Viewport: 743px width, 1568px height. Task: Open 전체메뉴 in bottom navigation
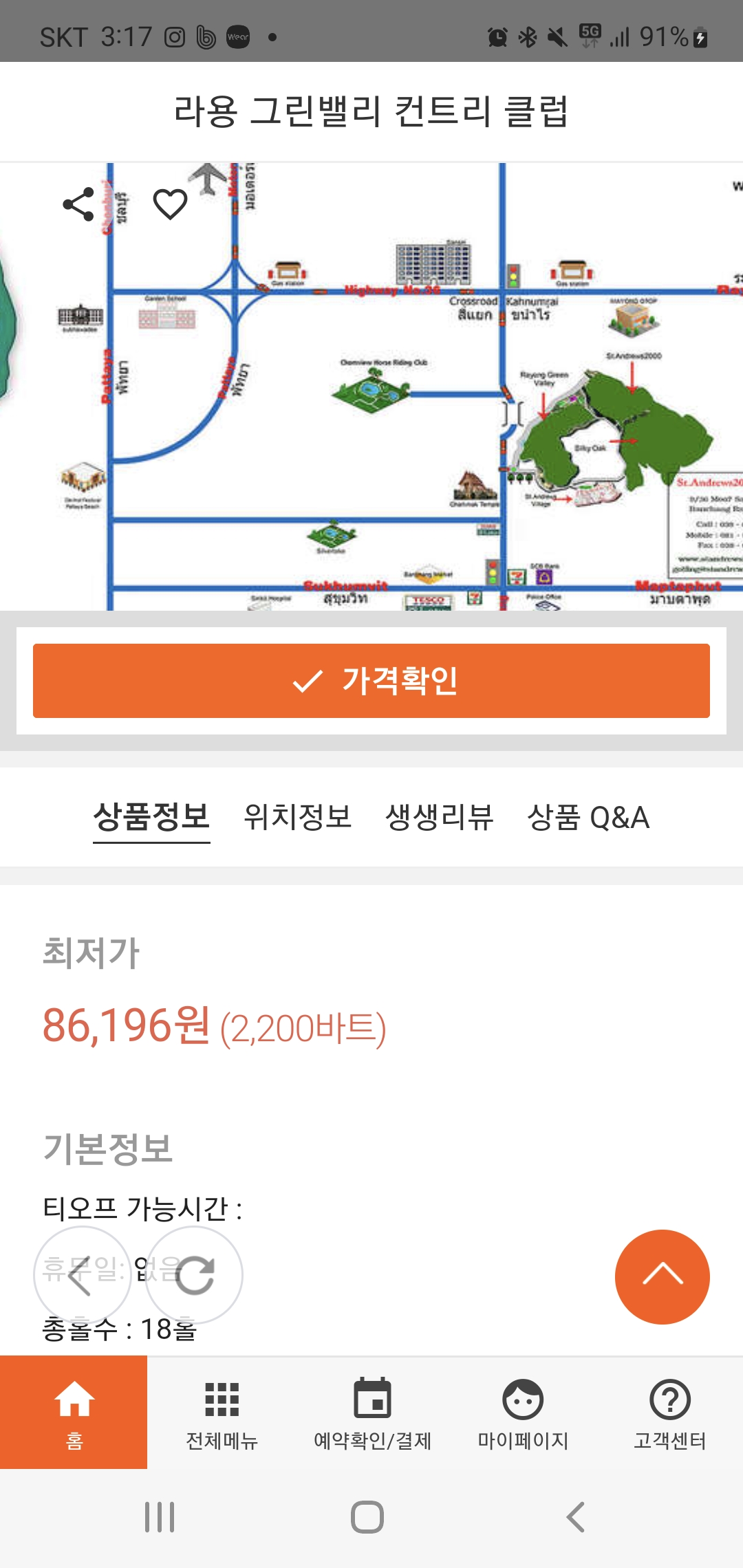pyautogui.click(x=222, y=1413)
